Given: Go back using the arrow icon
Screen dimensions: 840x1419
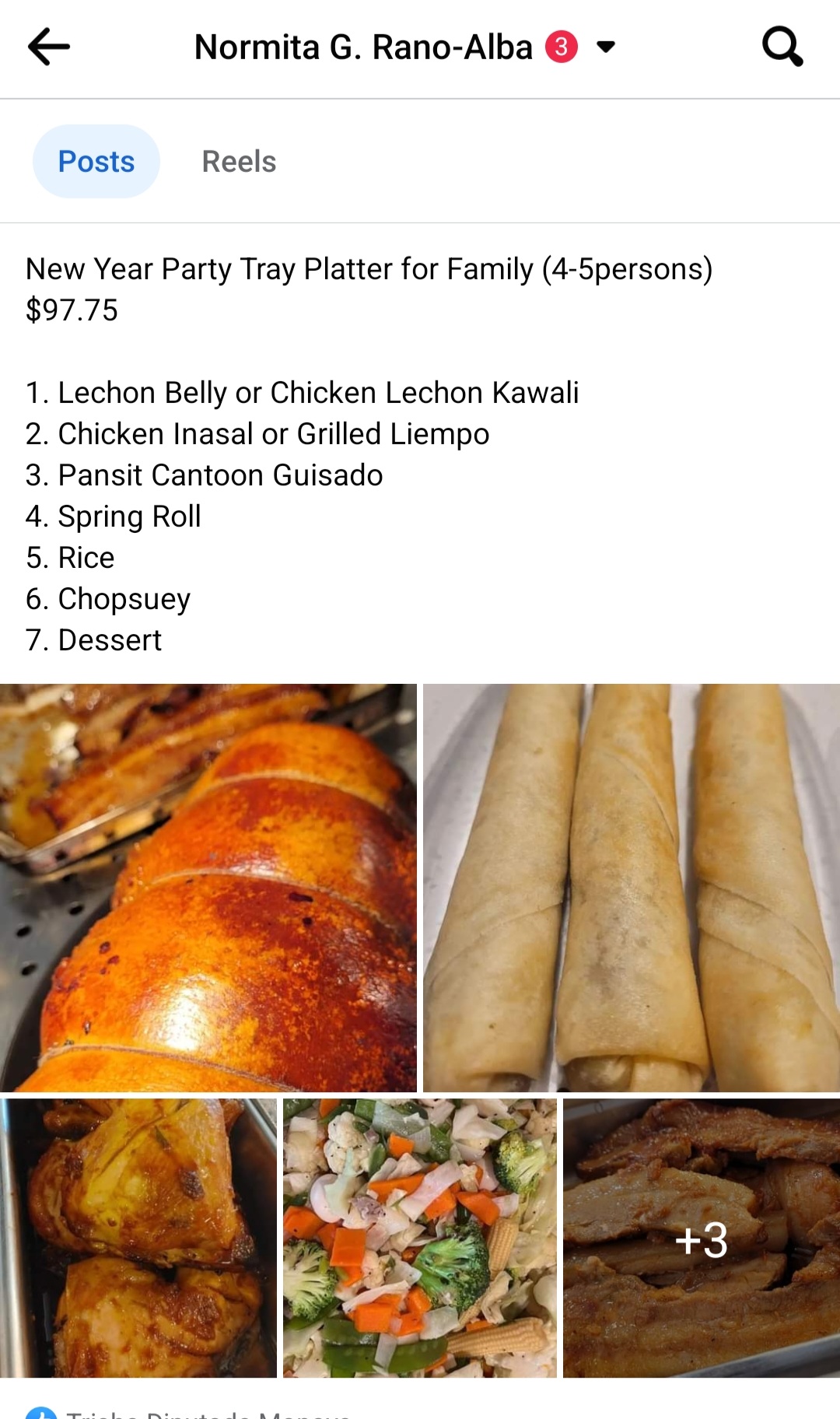Looking at the screenshot, I should pyautogui.click(x=48, y=47).
